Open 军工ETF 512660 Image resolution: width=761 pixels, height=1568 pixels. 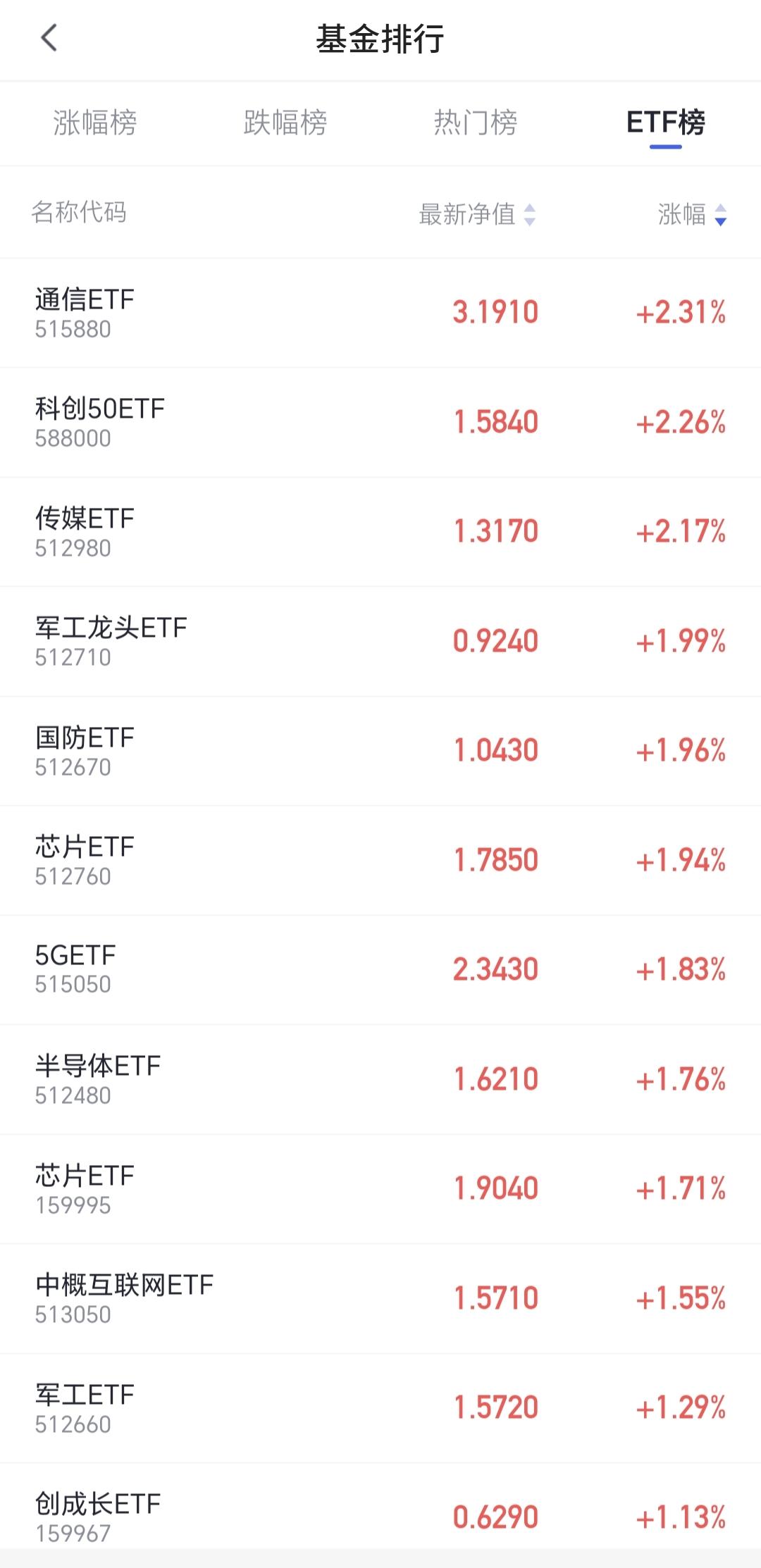coord(380,1408)
